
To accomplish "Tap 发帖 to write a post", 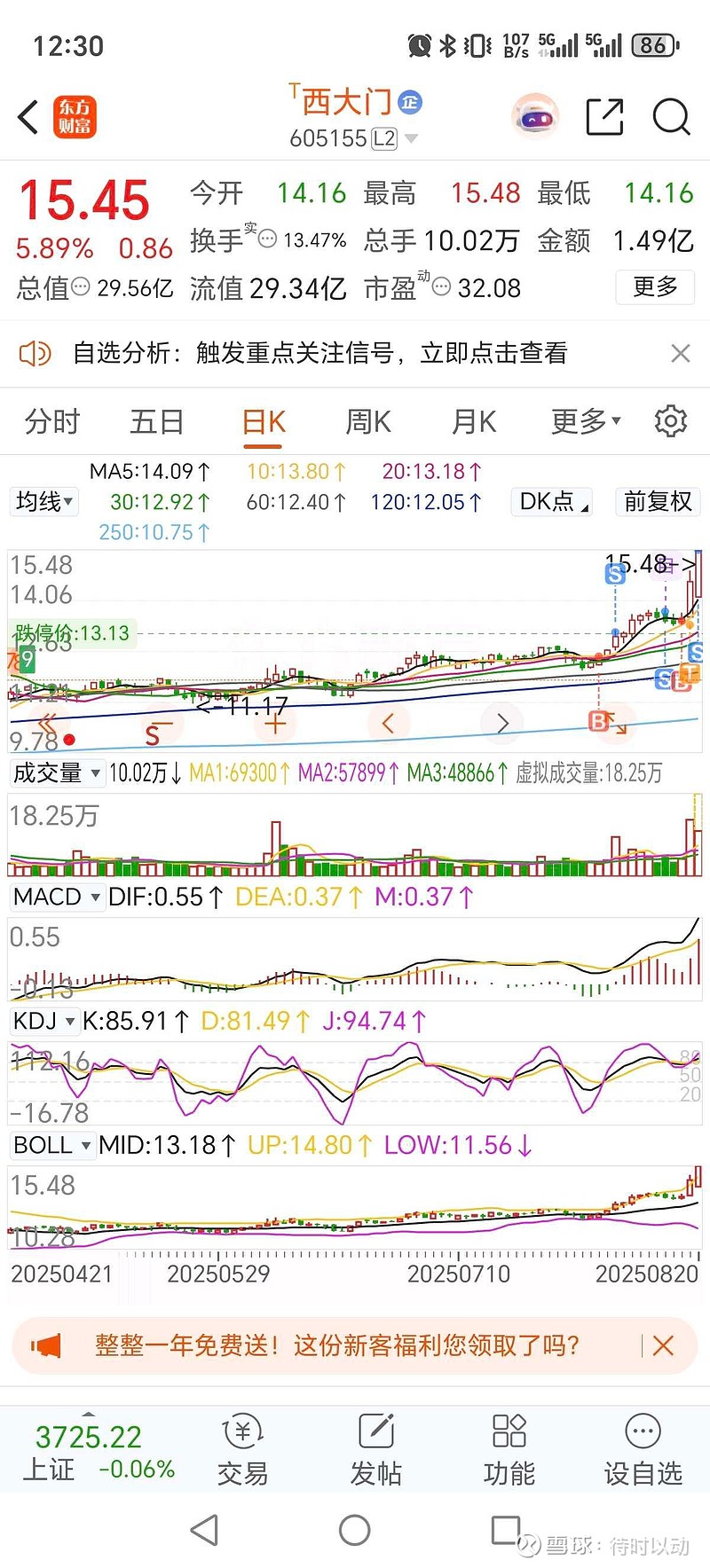I will point(375,1450).
